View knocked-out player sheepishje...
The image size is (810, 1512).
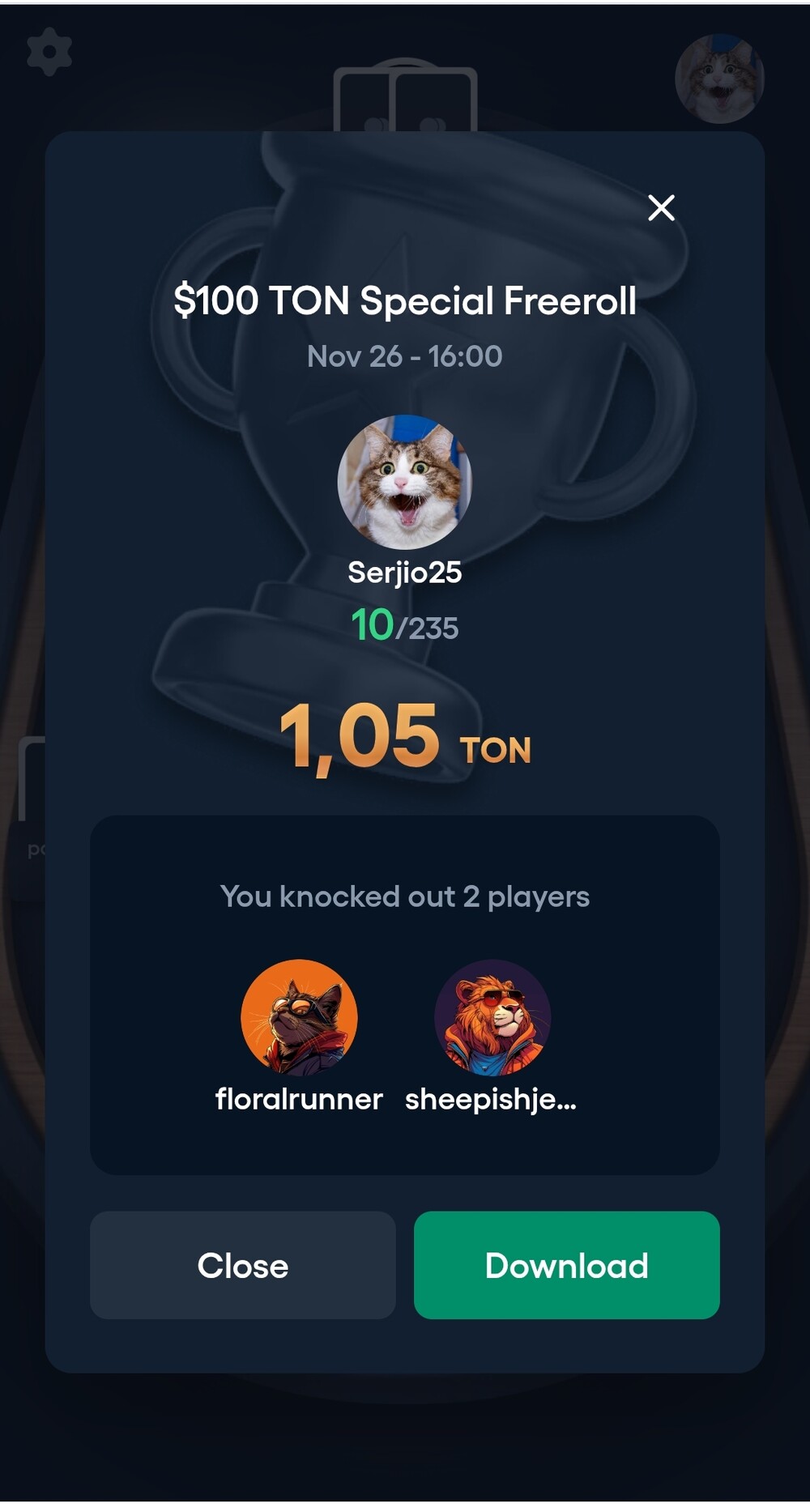pos(492,1018)
